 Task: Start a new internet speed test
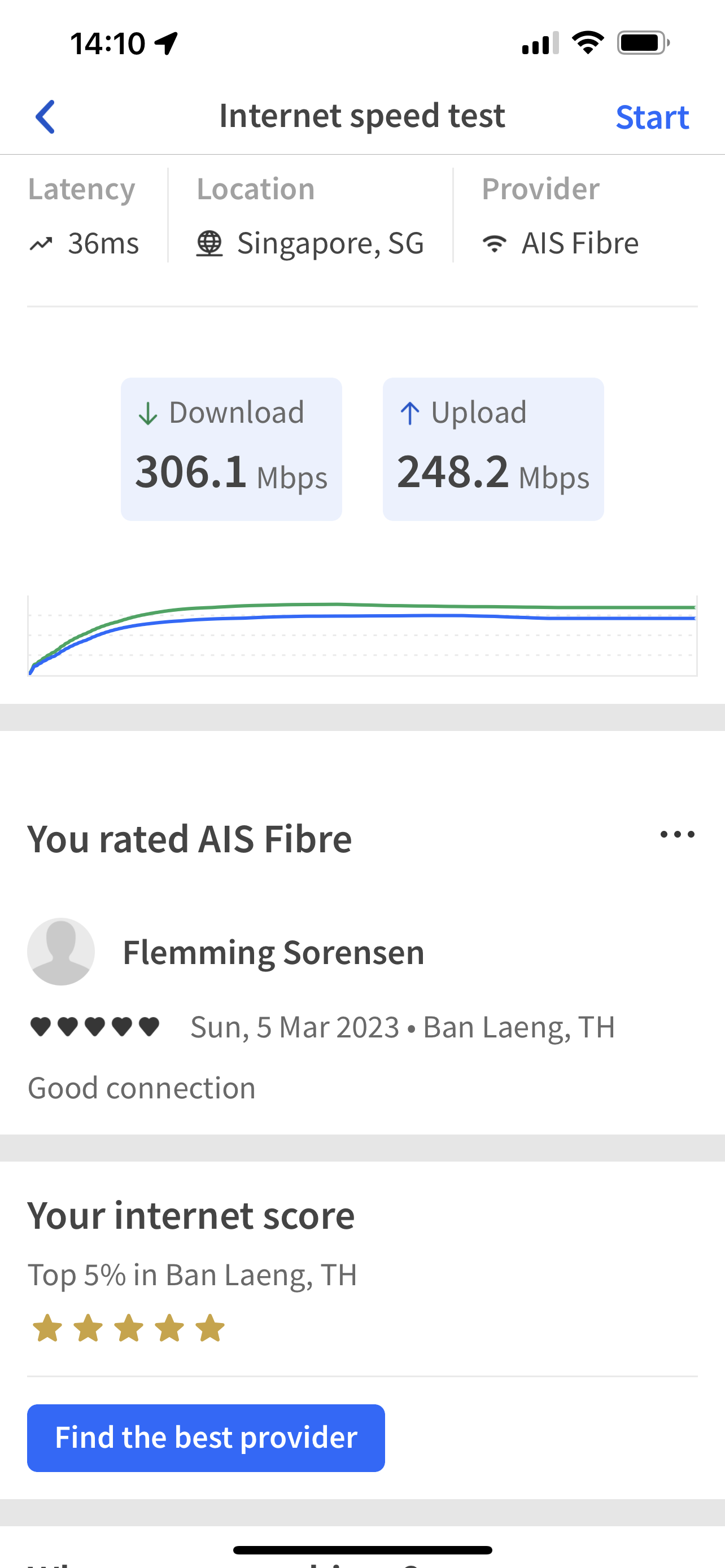pyautogui.click(x=652, y=117)
